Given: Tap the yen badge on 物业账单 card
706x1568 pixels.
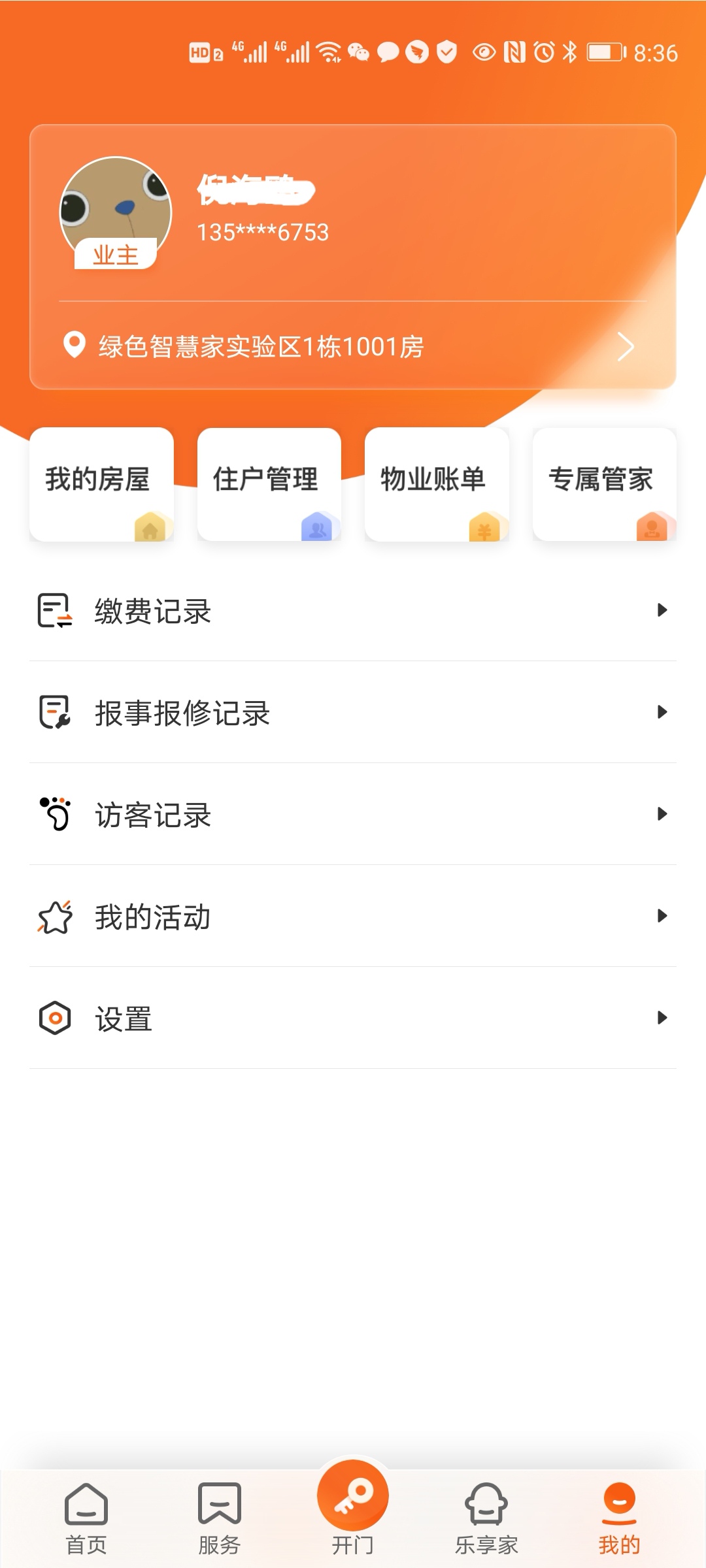Looking at the screenshot, I should click(x=484, y=527).
